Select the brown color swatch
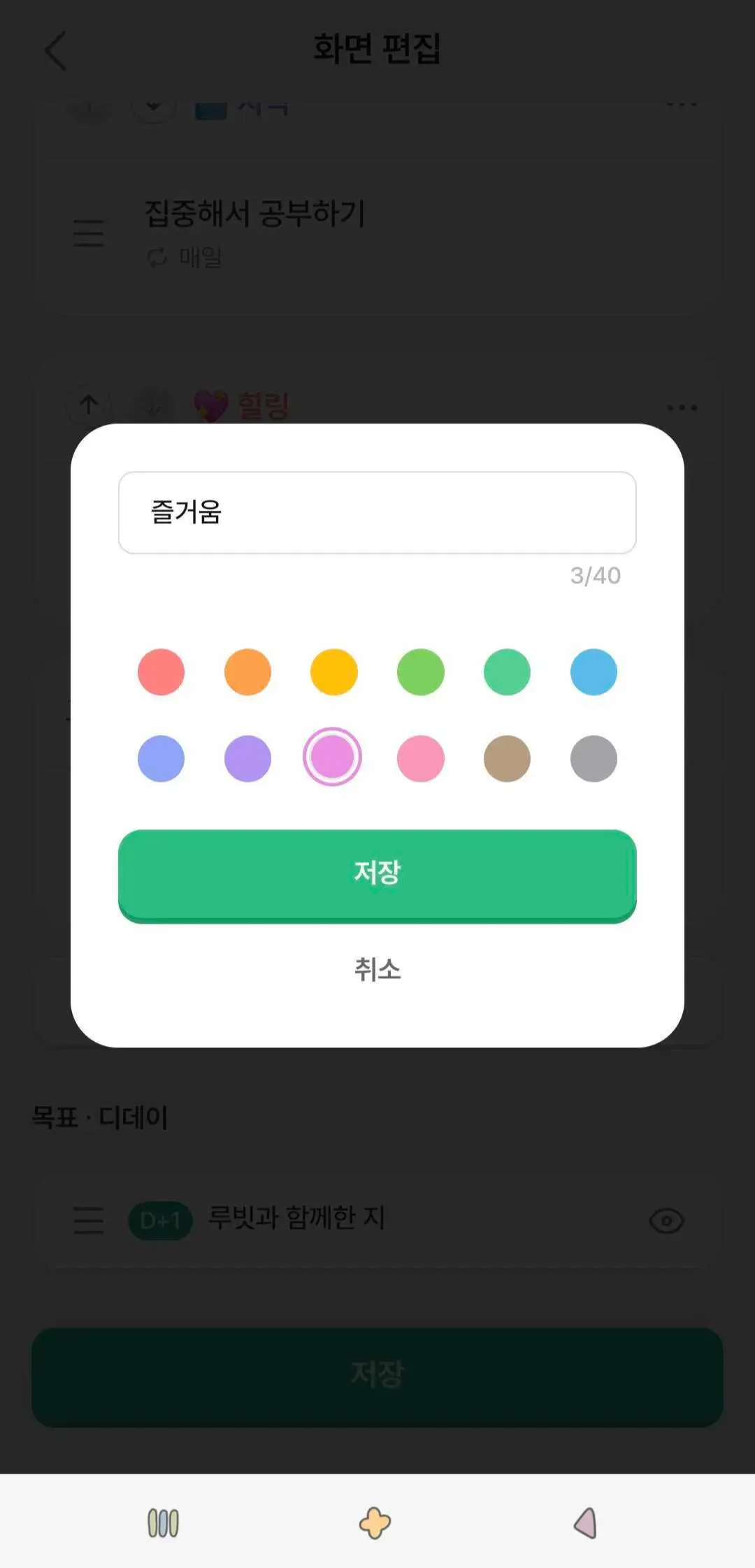The image size is (755, 1568). tap(507, 758)
